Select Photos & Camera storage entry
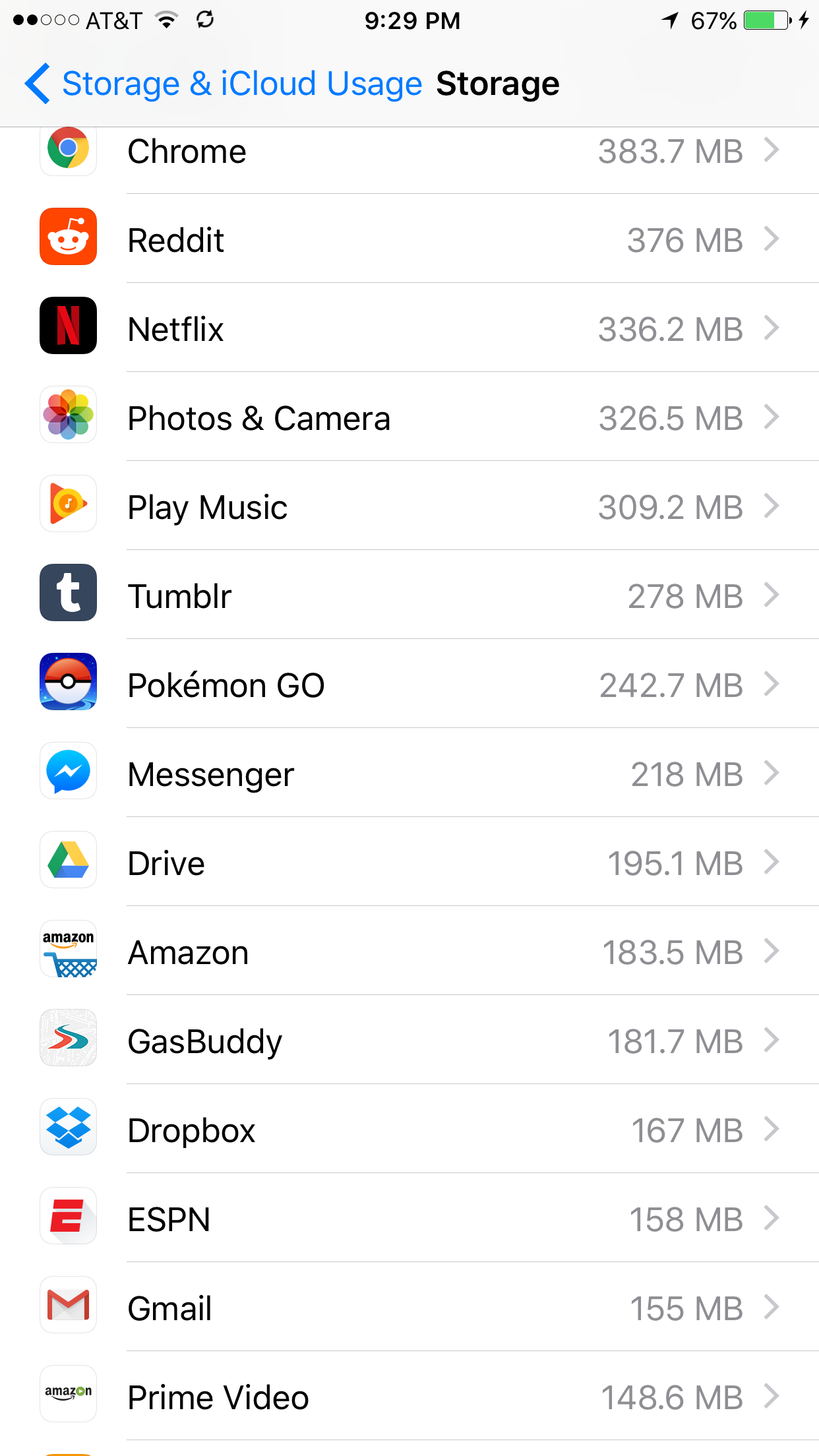This screenshot has height=1456, width=819. click(x=409, y=418)
